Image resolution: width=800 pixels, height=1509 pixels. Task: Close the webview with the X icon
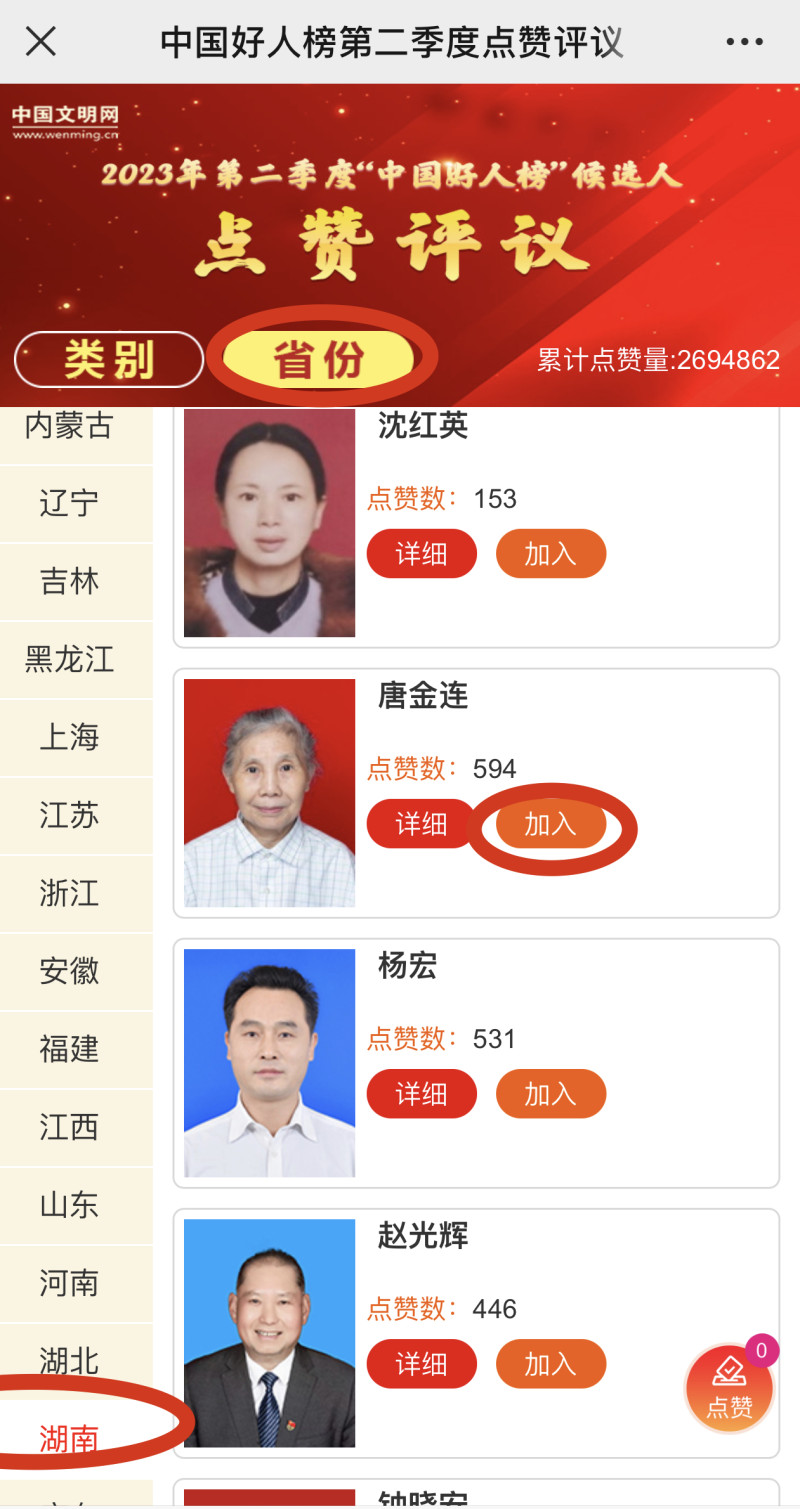tap(40, 41)
